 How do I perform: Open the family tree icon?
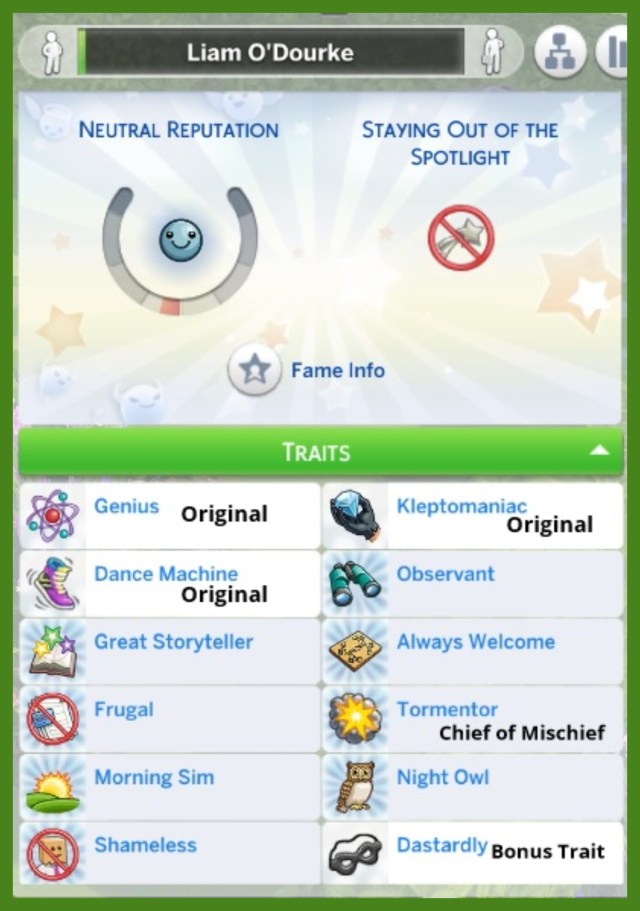[559, 52]
